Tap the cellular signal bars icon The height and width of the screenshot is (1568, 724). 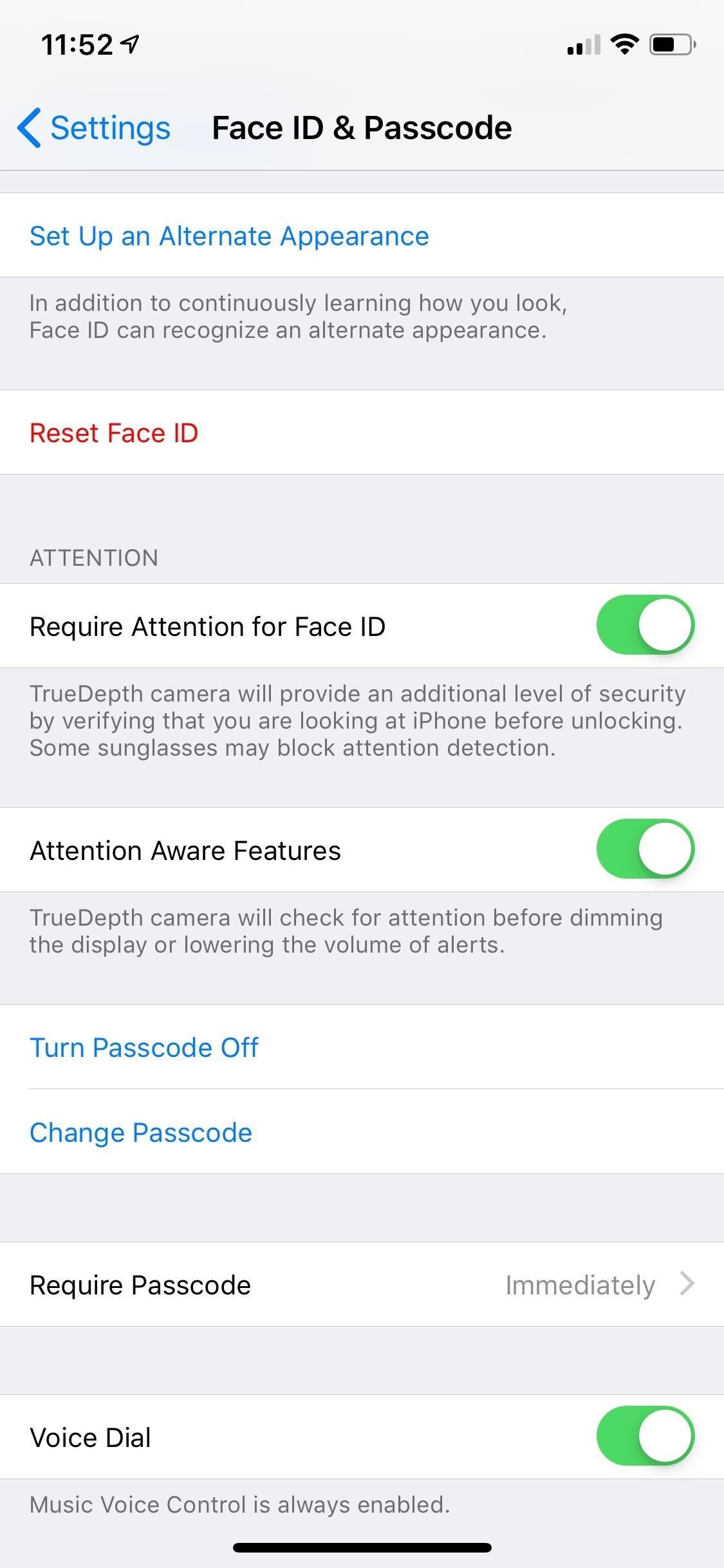[x=581, y=44]
